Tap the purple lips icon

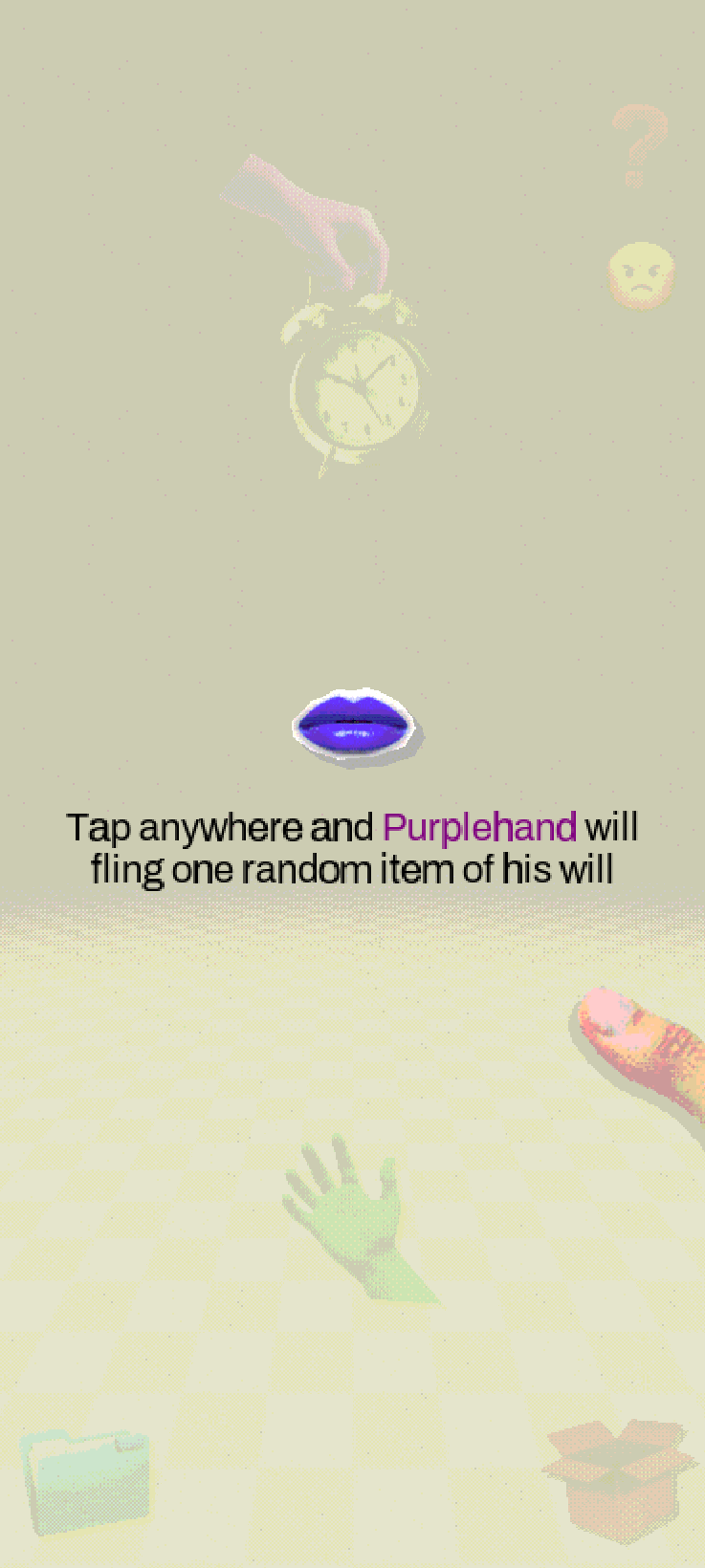pyautogui.click(x=353, y=726)
